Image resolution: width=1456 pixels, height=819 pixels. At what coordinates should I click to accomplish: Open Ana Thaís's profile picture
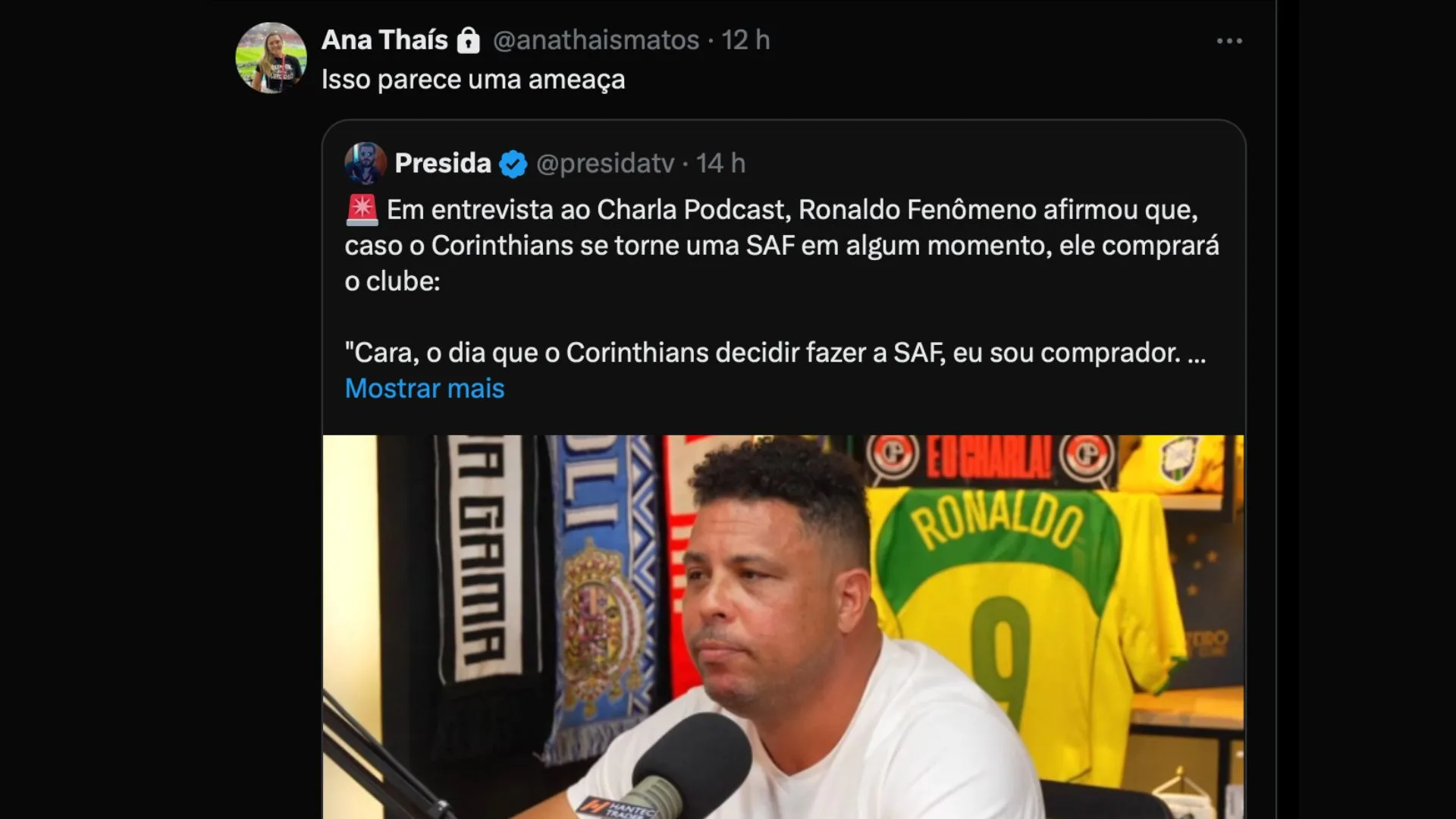click(271, 58)
